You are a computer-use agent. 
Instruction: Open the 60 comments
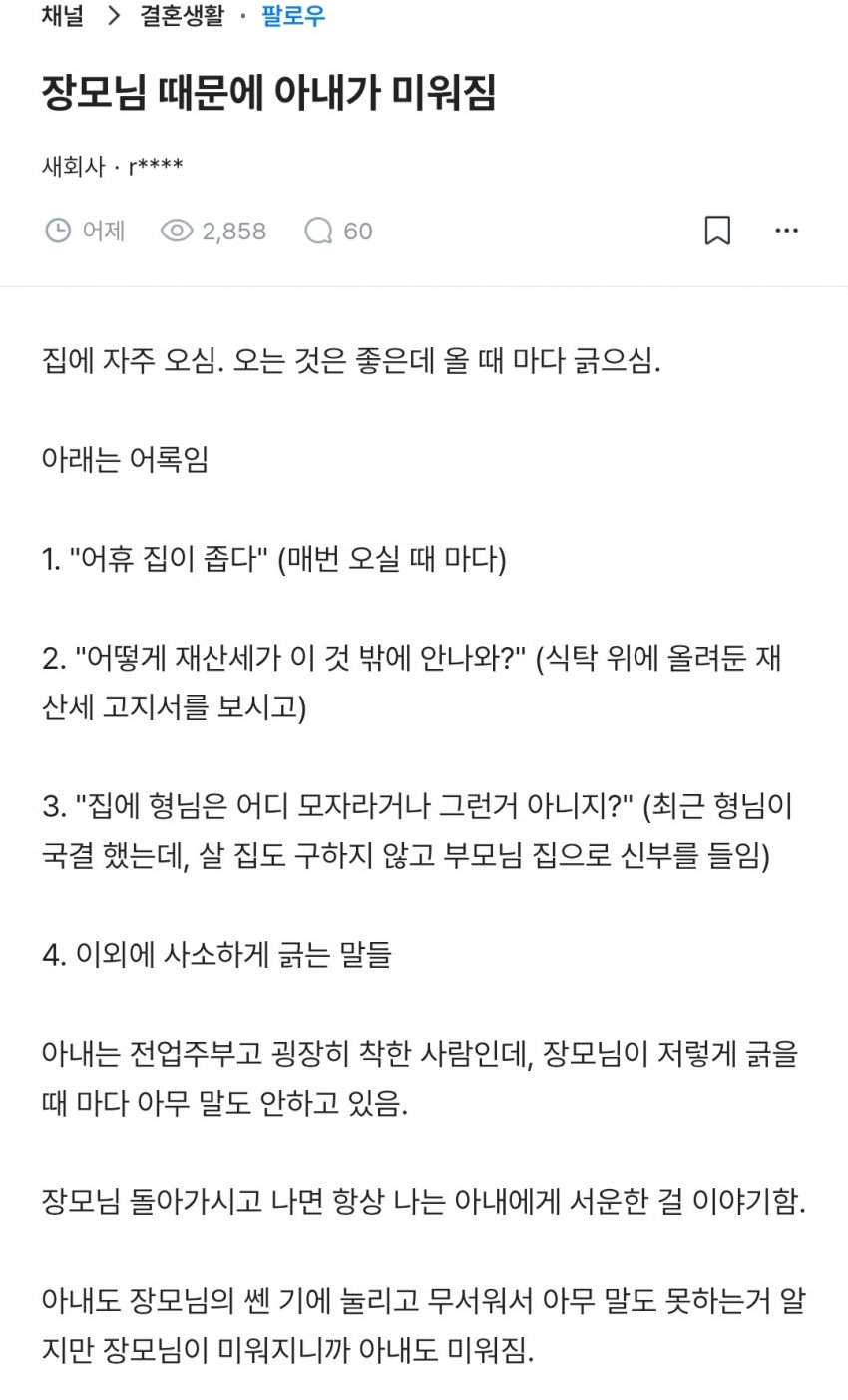tap(338, 232)
